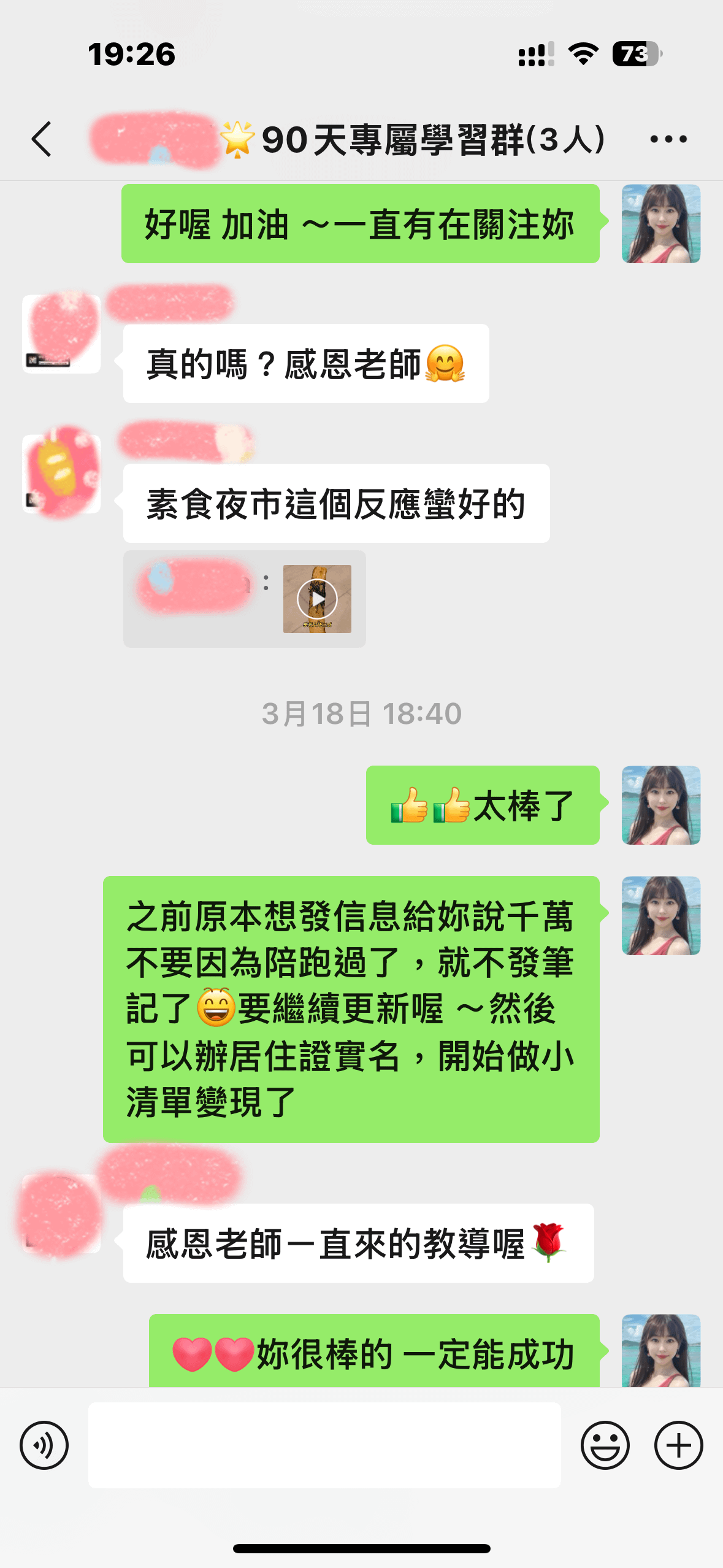
Task: Open the plus attachment menu
Action: pos(678,1445)
